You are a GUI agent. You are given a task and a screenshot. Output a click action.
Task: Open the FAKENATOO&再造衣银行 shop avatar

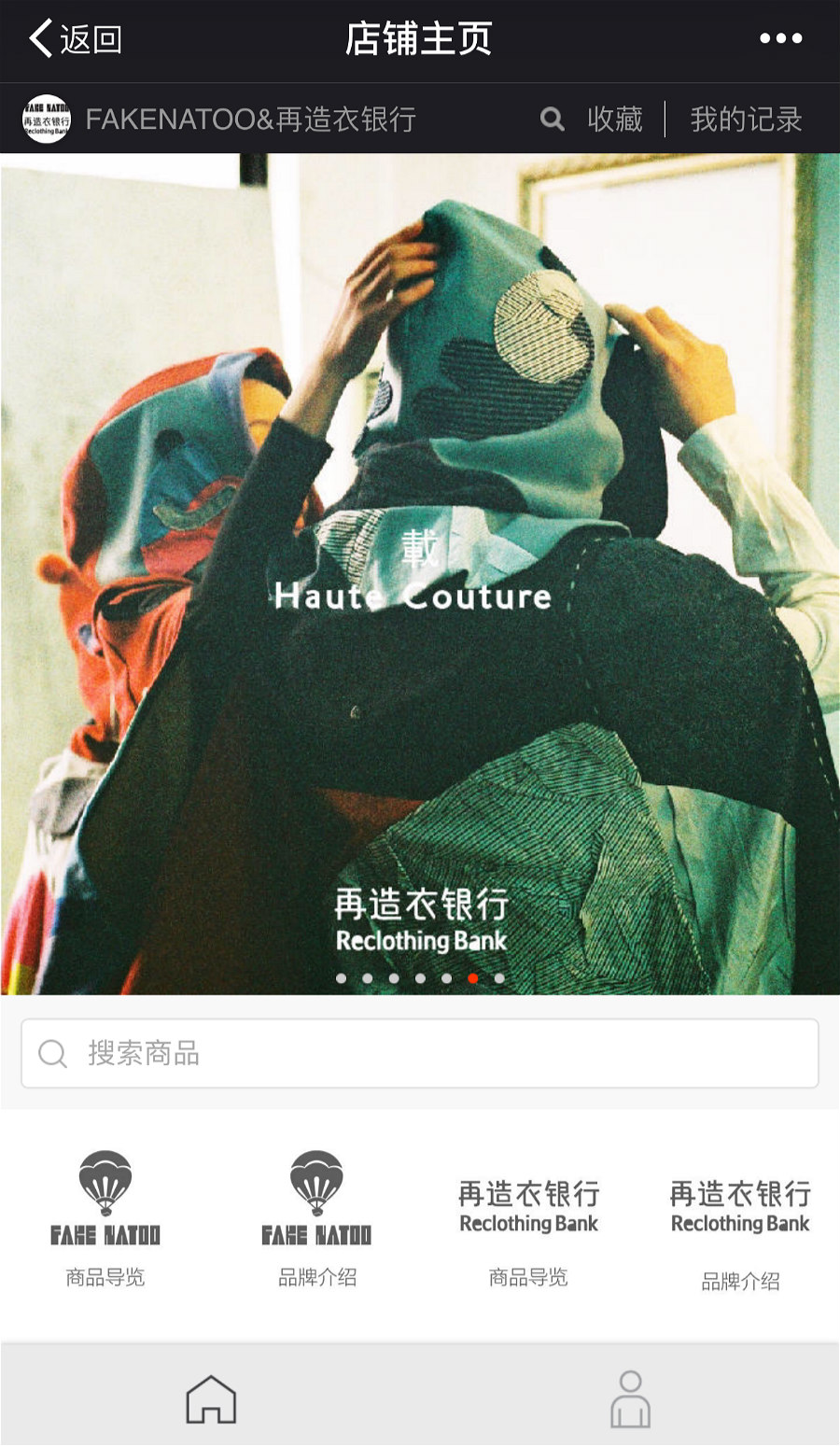(x=46, y=119)
